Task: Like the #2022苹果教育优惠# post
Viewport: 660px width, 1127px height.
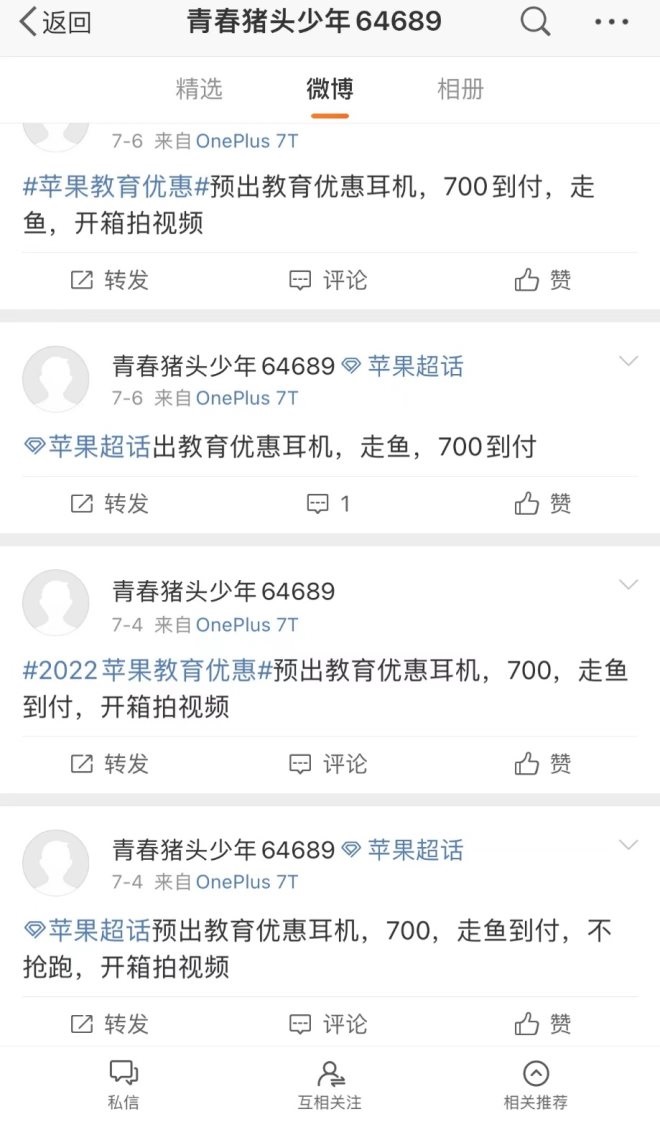Action: (x=543, y=764)
